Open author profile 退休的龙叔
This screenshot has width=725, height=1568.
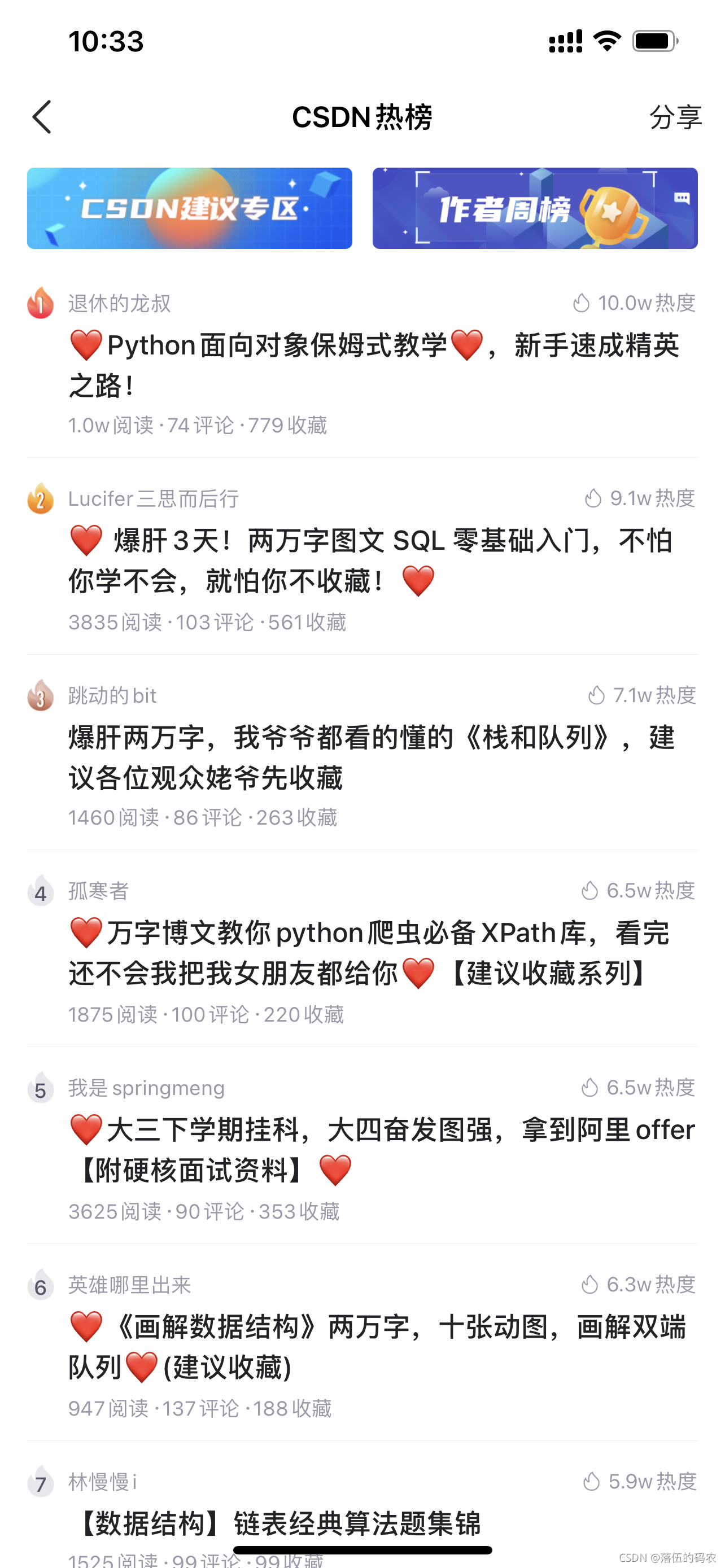click(x=119, y=303)
